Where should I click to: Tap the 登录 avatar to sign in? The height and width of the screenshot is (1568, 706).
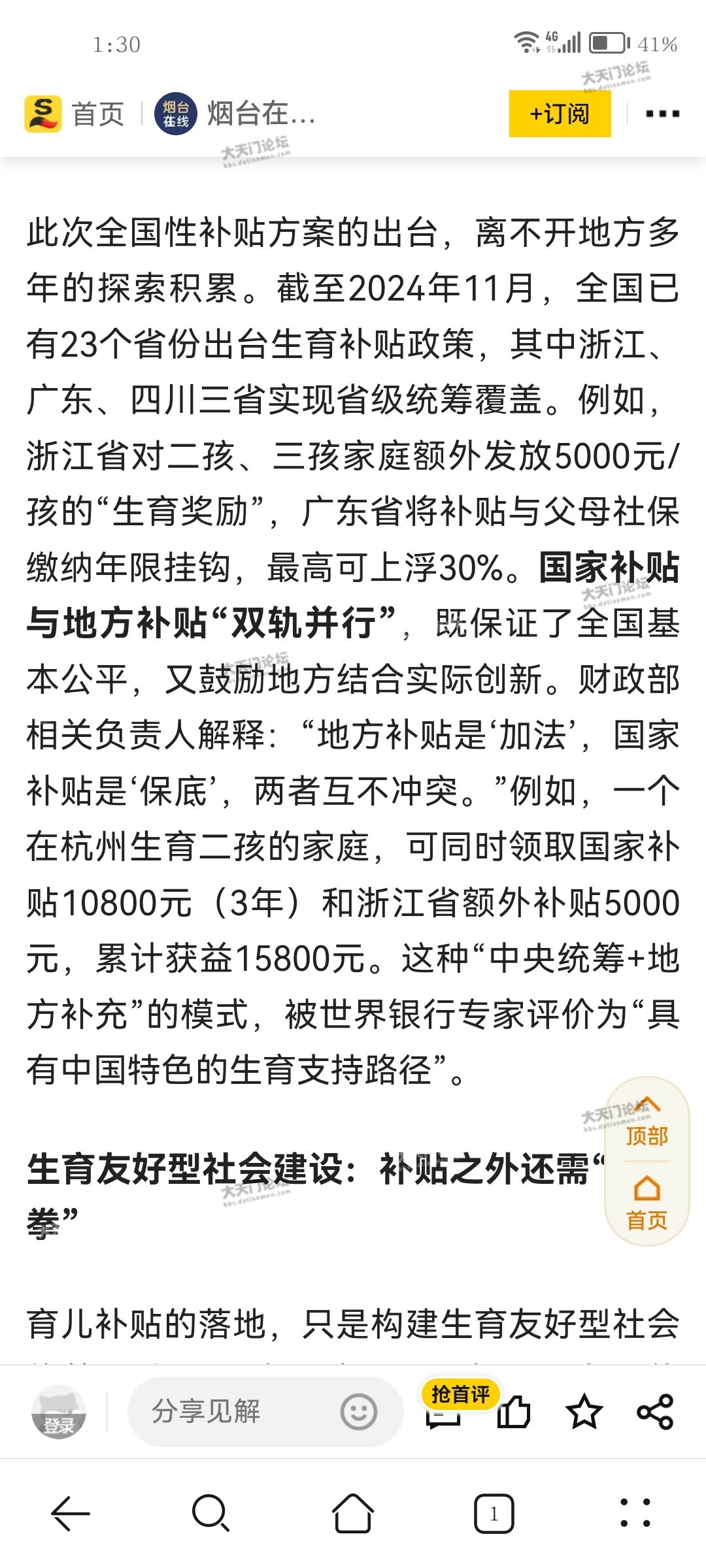point(59,1413)
